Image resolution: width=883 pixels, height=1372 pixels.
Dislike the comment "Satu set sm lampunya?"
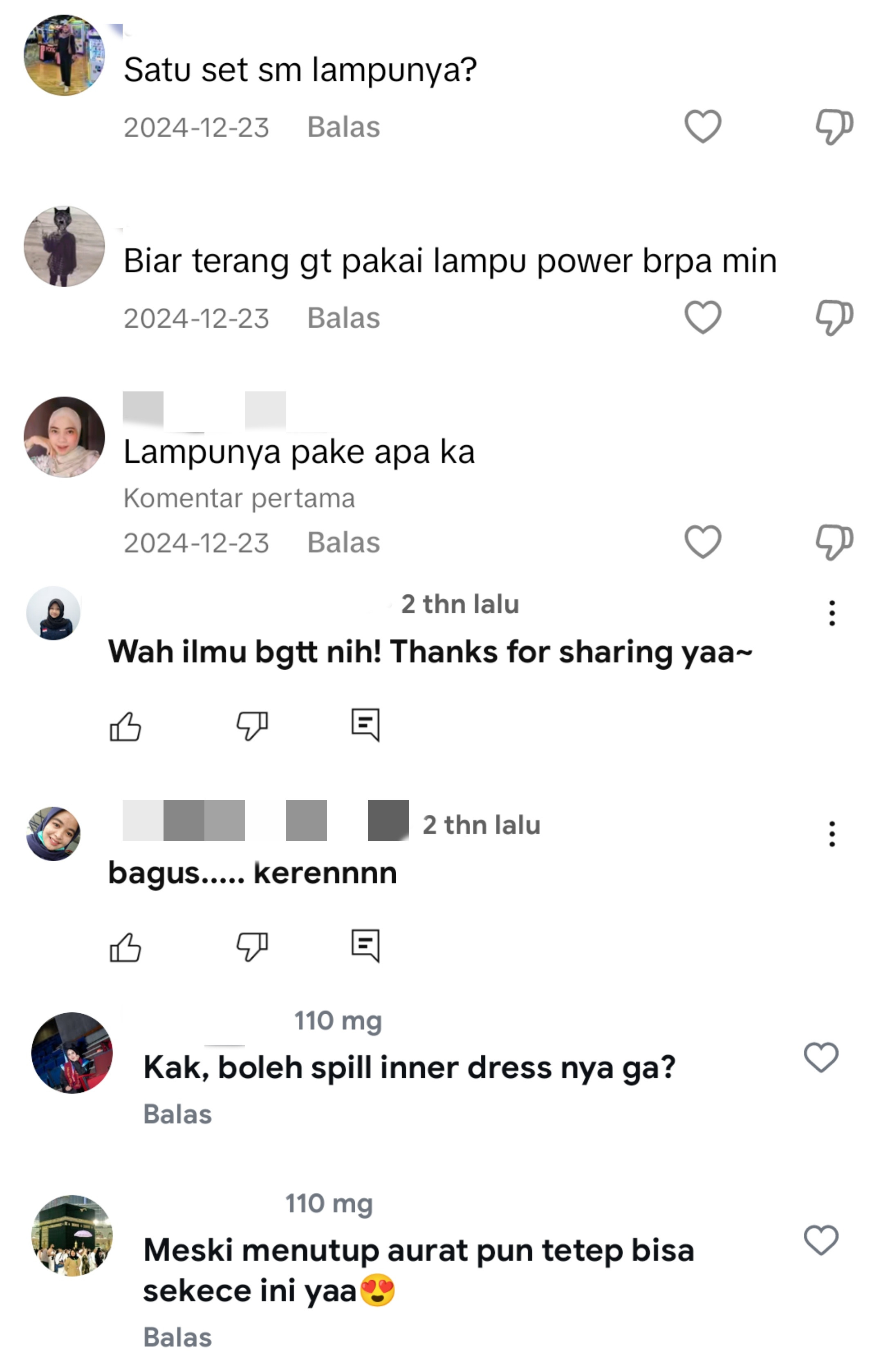[834, 126]
